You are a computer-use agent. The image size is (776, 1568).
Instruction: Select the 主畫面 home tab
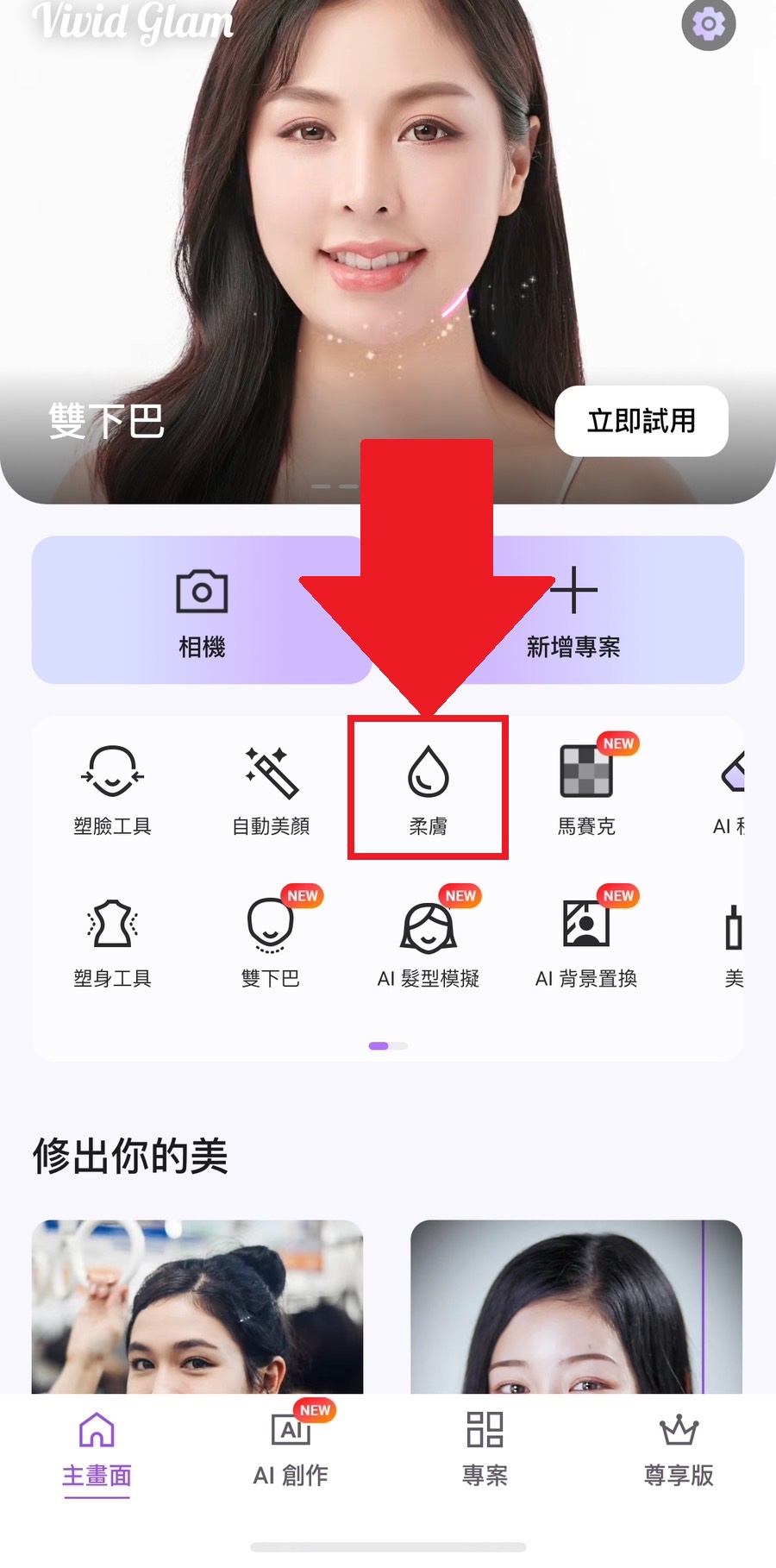click(x=97, y=1451)
